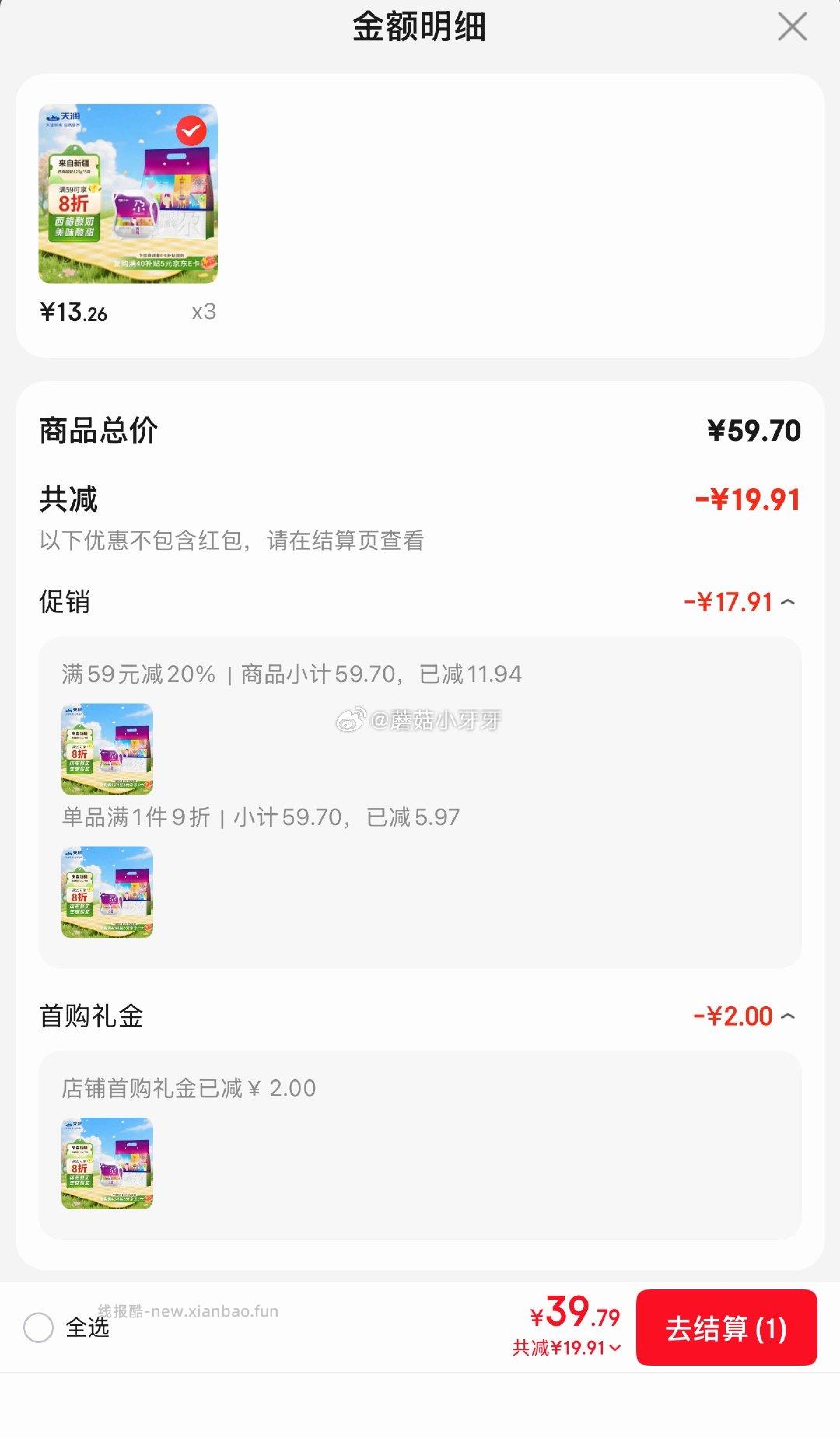
Task: Tap the x3 quantity indicator
Action: 204,312
